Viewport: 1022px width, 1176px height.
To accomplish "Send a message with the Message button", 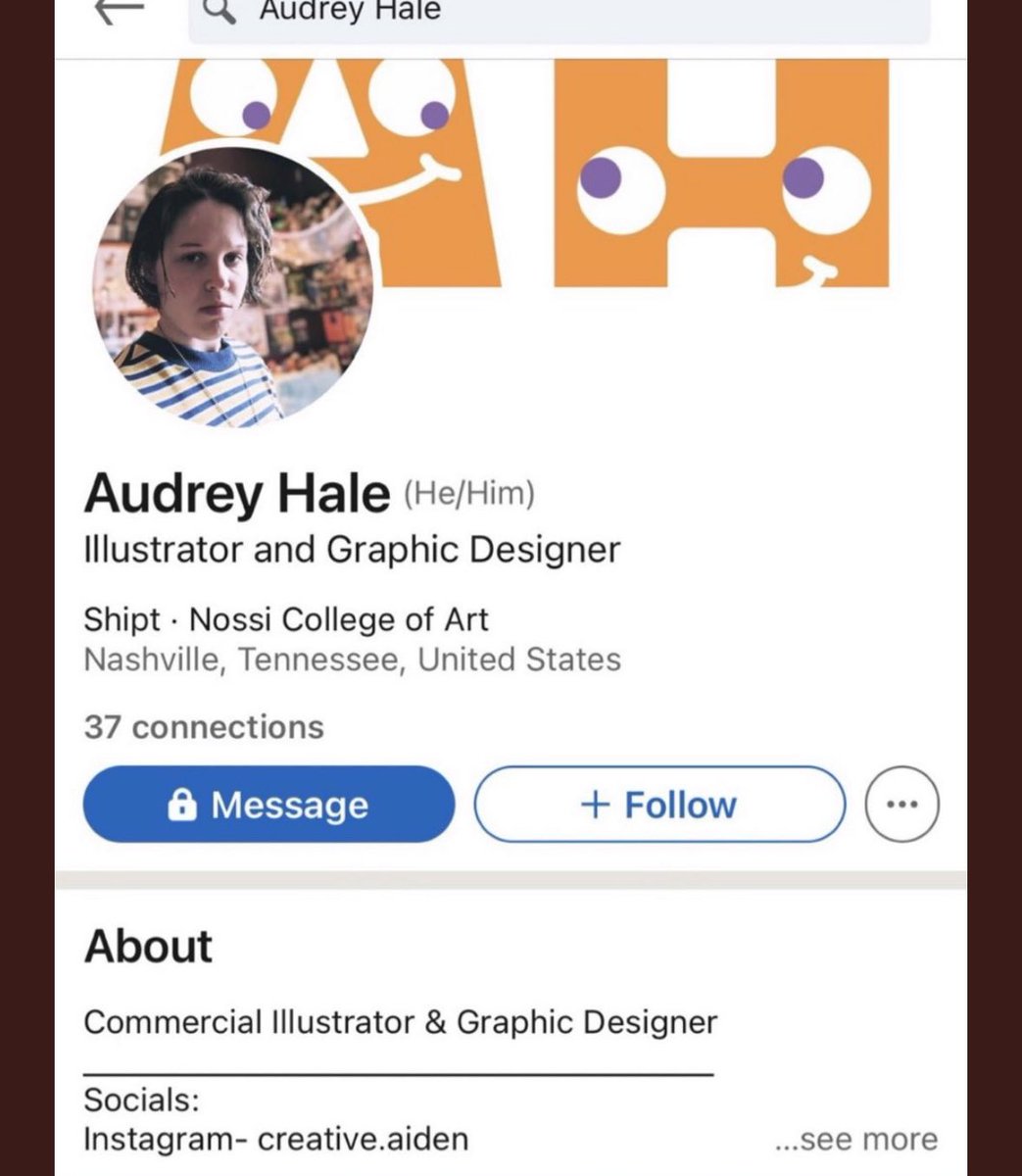I will [x=269, y=805].
